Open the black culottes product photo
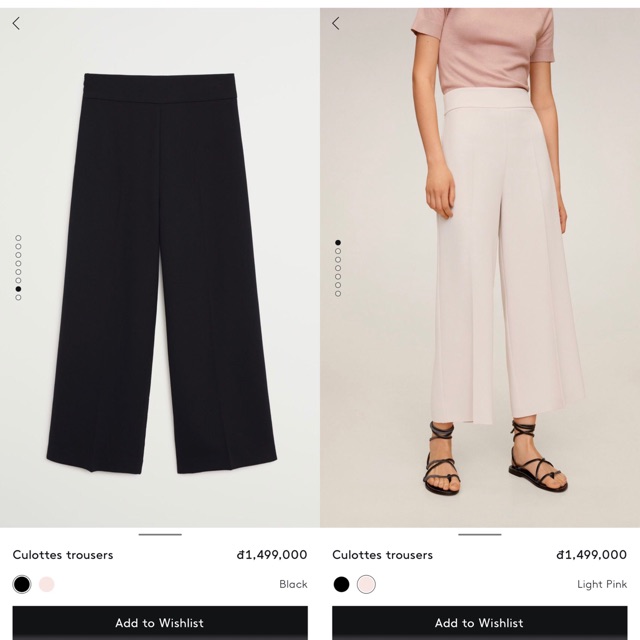 pyautogui.click(x=160, y=270)
